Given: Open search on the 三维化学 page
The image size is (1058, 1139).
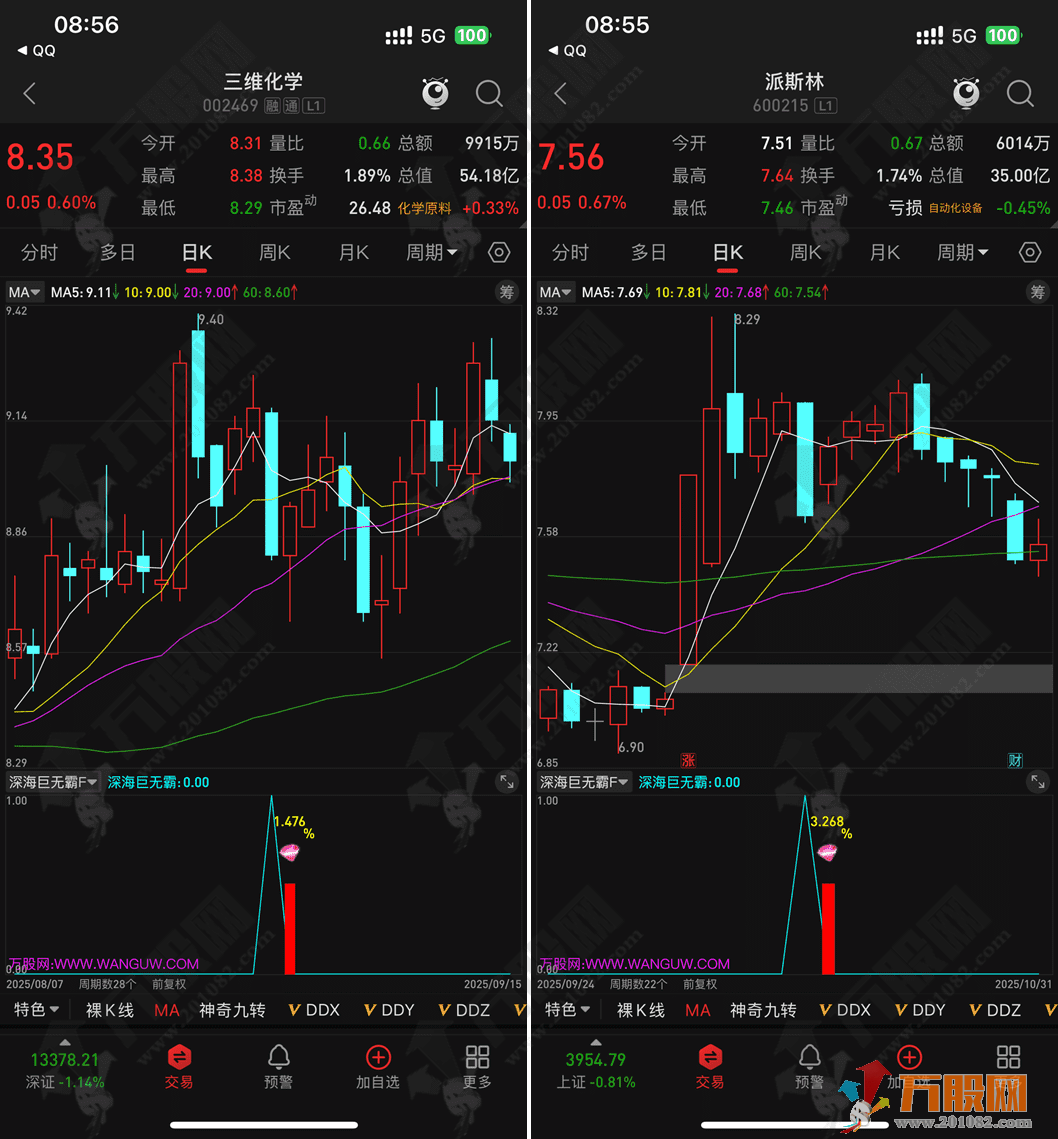Looking at the screenshot, I should click(x=489, y=93).
